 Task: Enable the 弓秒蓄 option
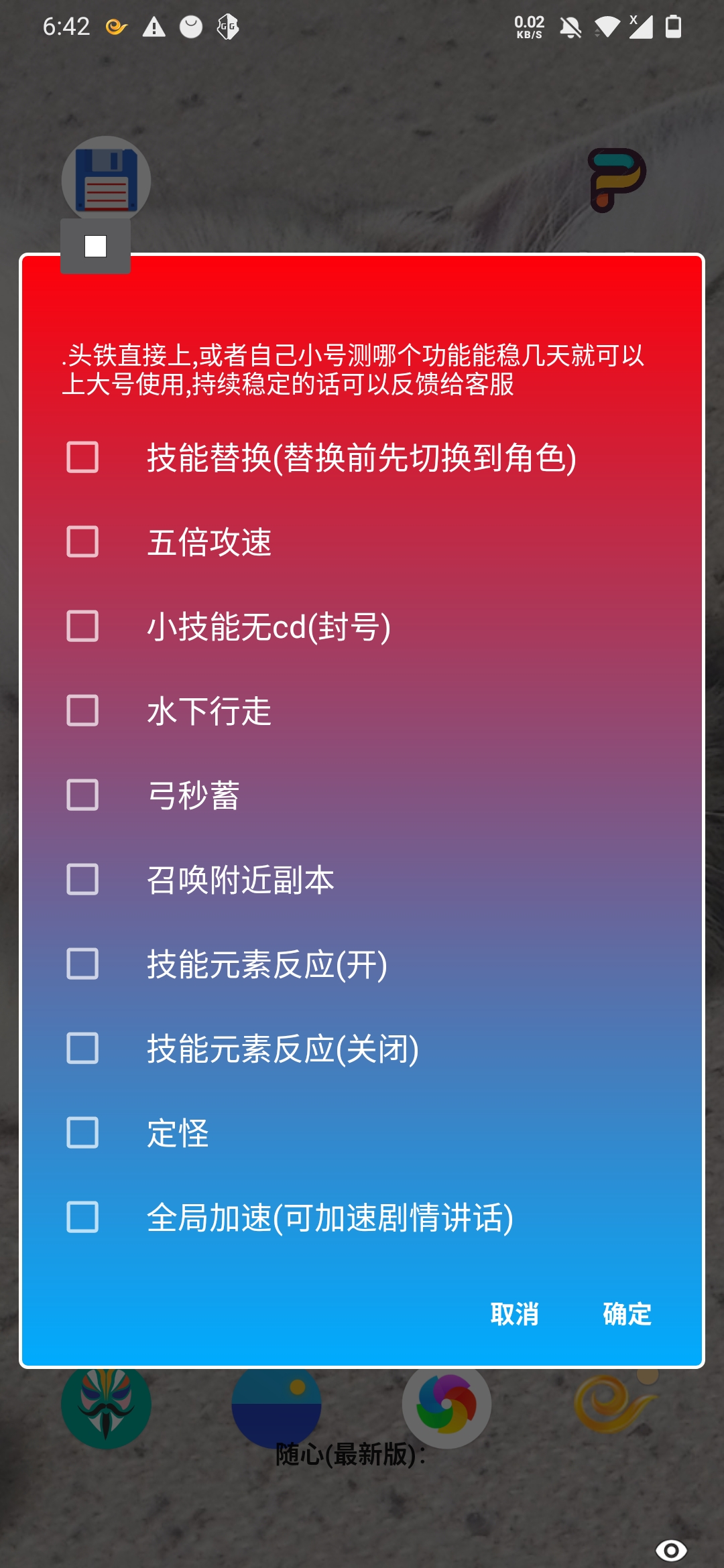coord(82,796)
